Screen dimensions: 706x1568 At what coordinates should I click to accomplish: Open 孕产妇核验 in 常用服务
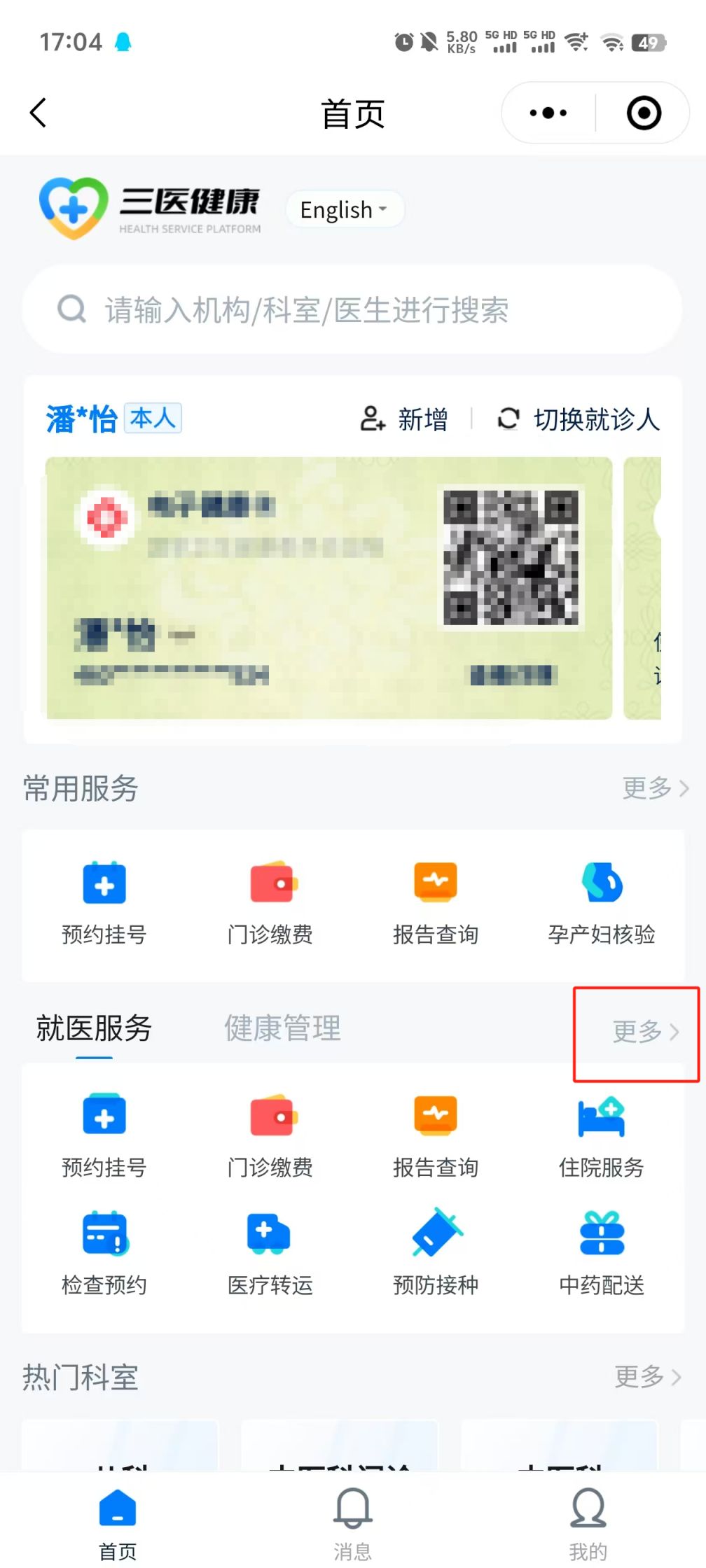pos(601,904)
